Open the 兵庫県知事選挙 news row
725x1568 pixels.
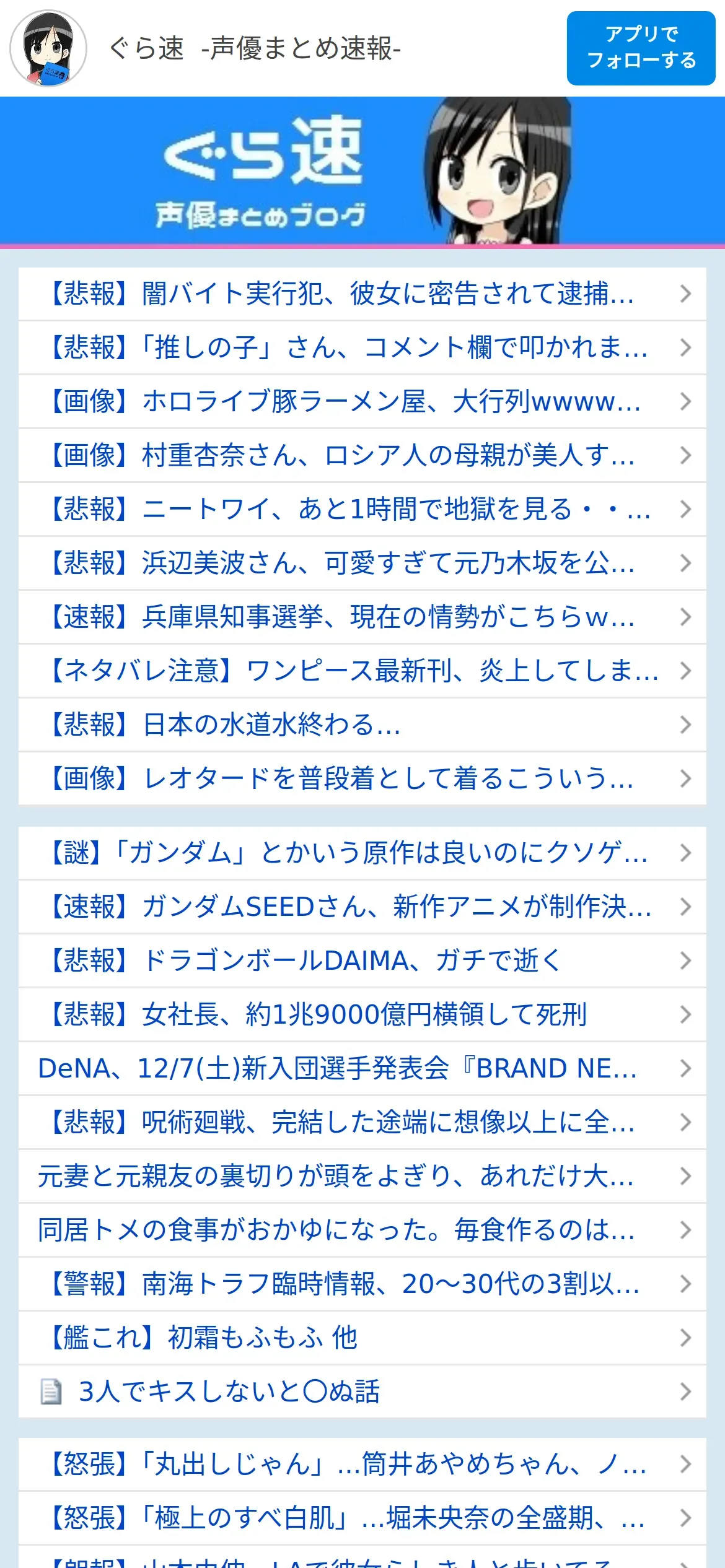pyautogui.click(x=362, y=617)
